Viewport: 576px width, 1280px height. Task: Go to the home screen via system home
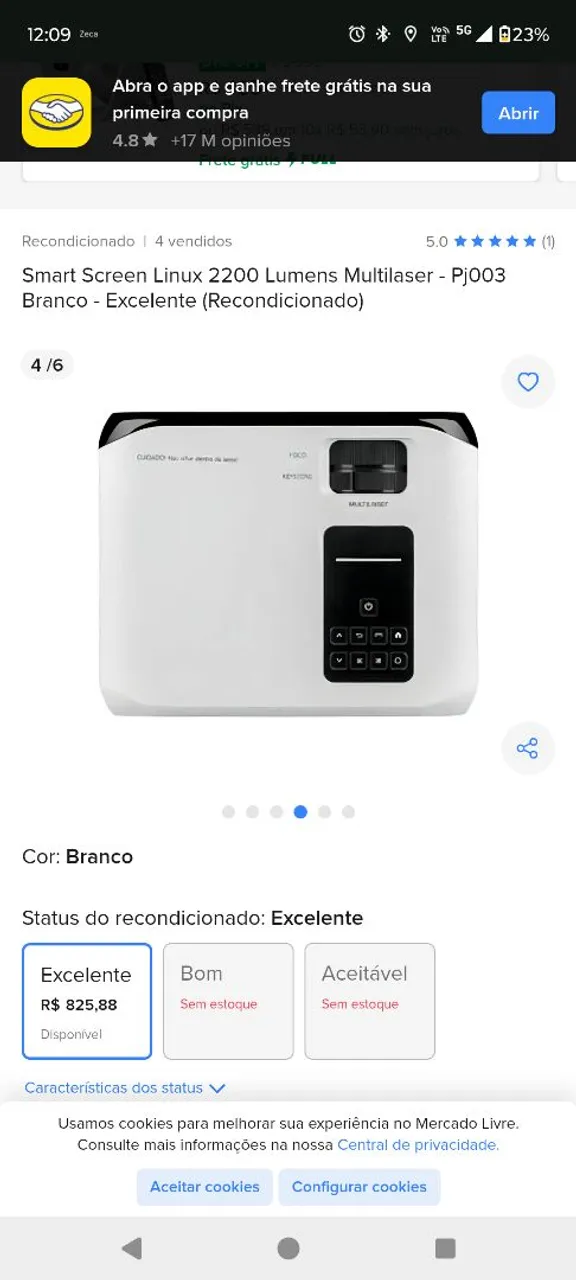288,1247
